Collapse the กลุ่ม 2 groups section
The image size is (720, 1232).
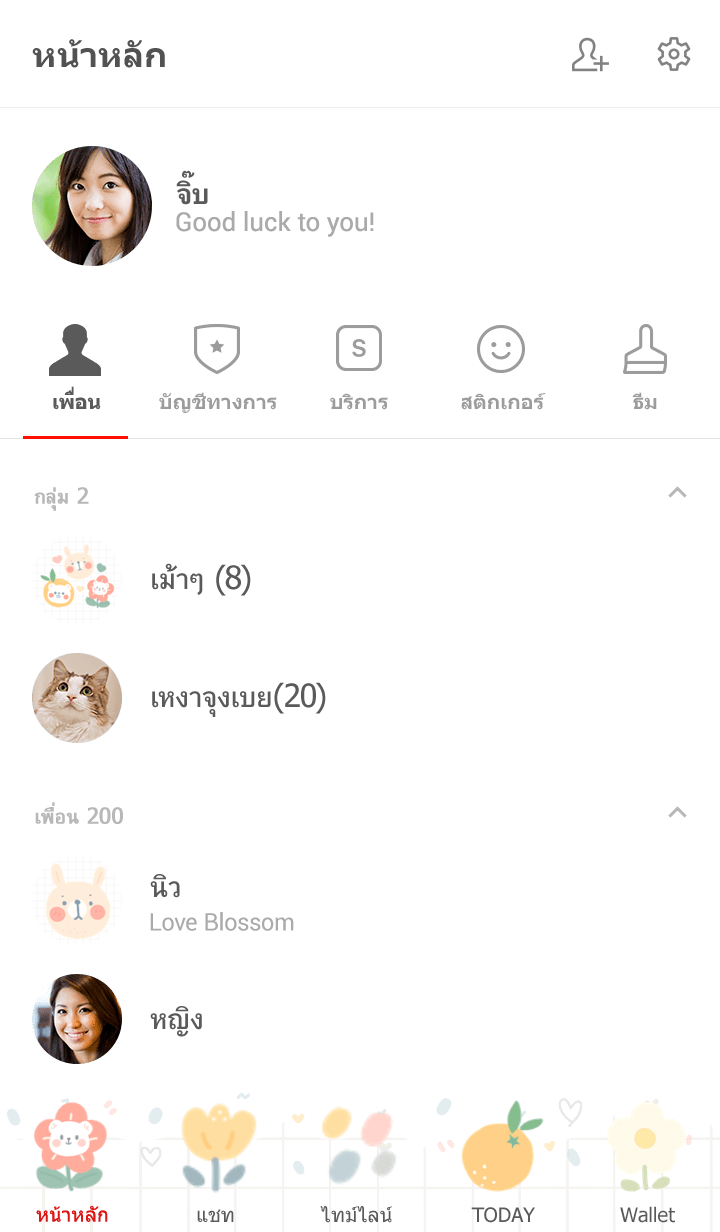coord(677,493)
